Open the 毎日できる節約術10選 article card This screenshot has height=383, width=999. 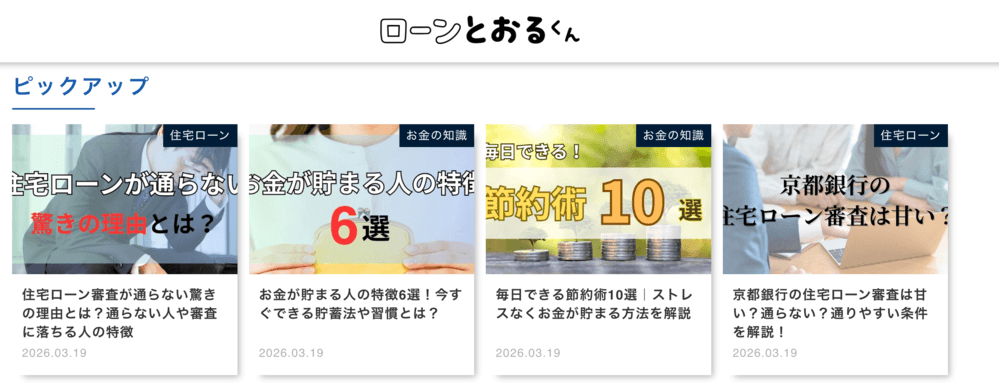(598, 249)
